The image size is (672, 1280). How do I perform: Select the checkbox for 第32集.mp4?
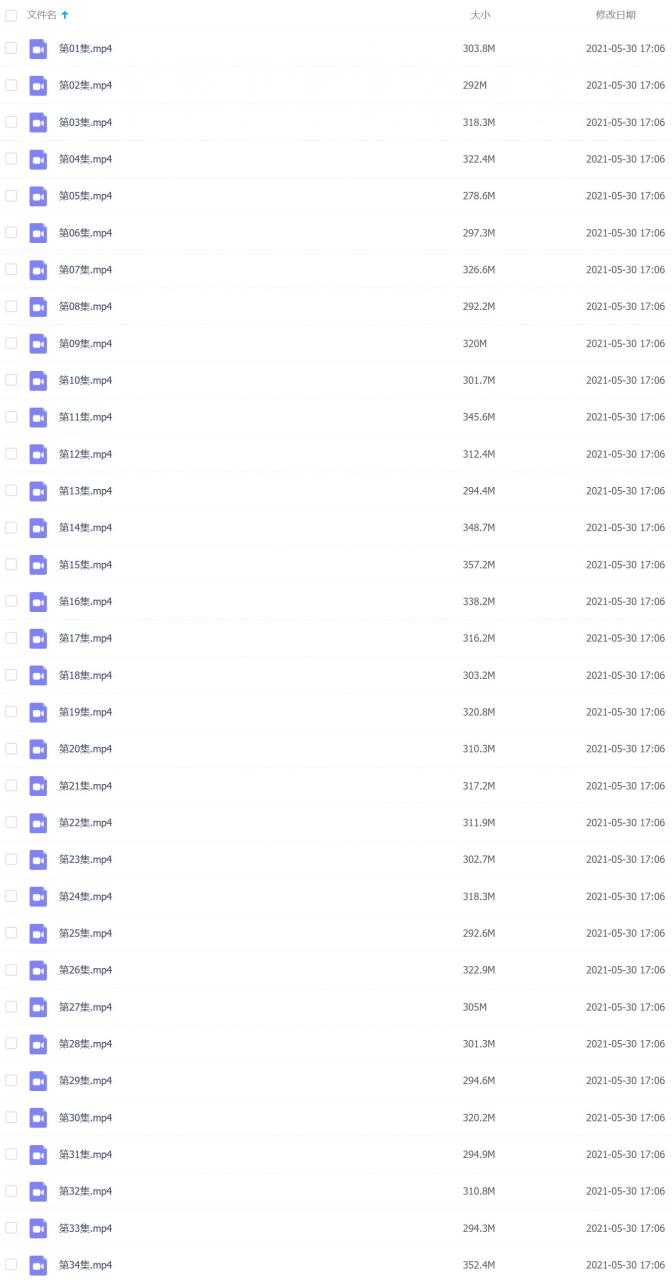[11, 1191]
